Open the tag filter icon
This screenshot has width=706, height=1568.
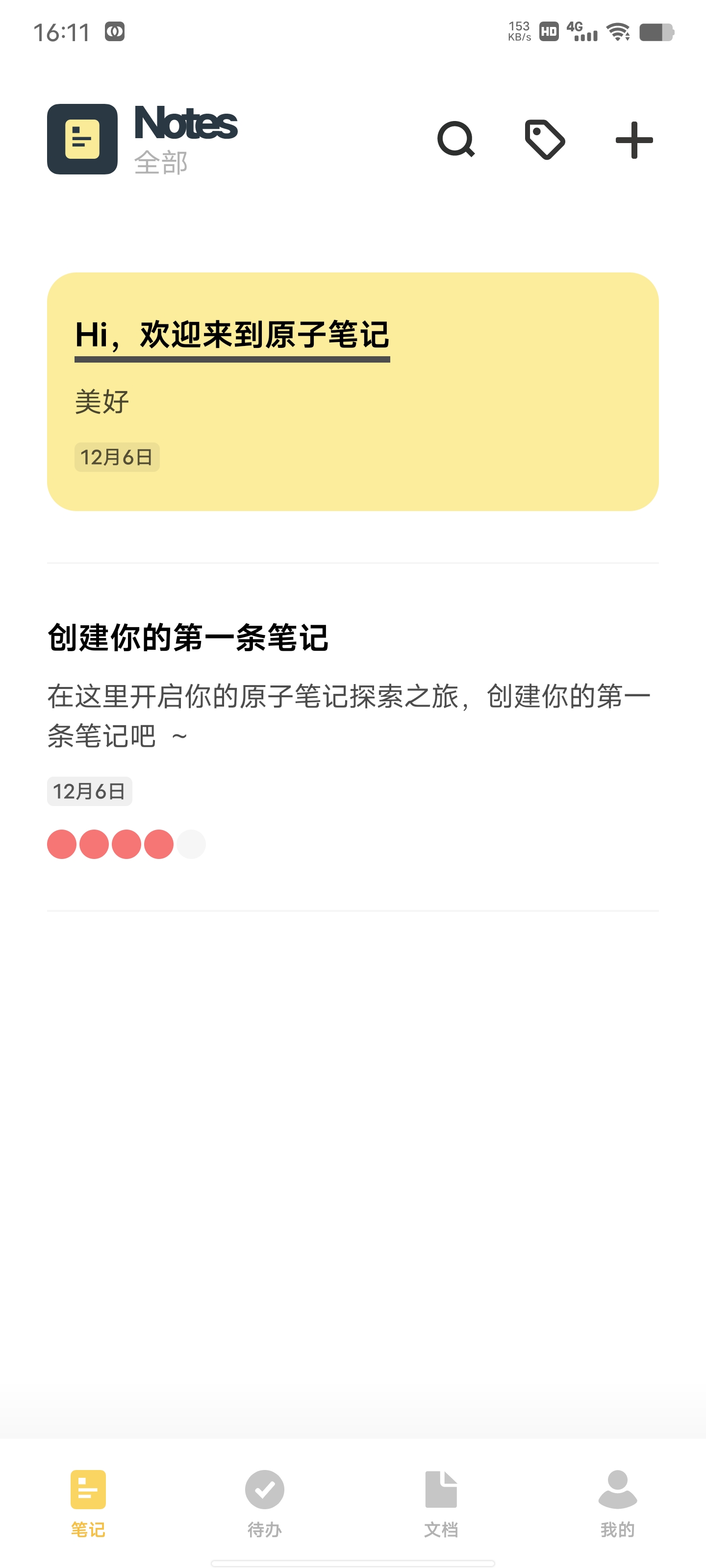[x=545, y=139]
